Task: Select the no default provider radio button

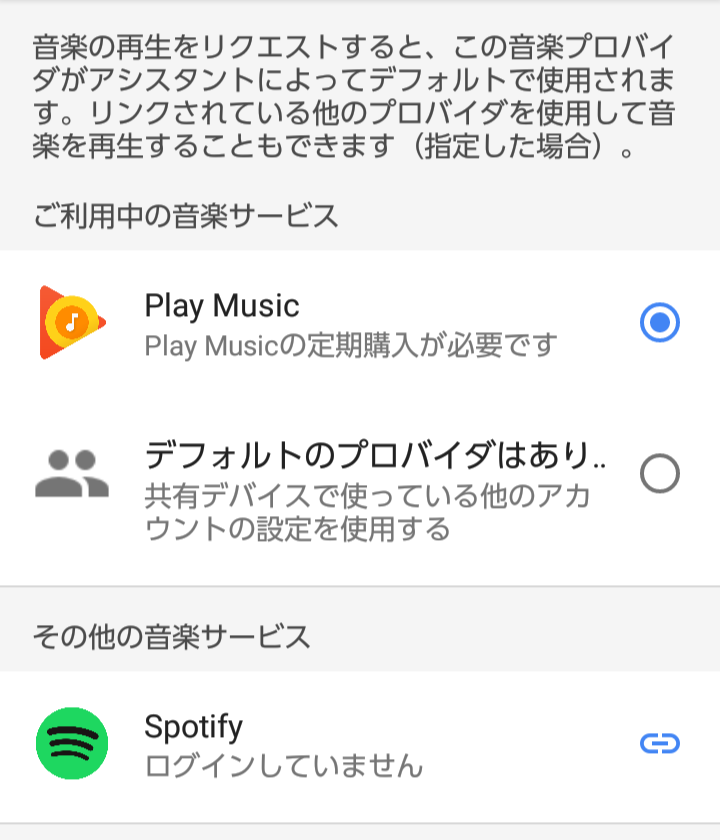Action: 659,474
